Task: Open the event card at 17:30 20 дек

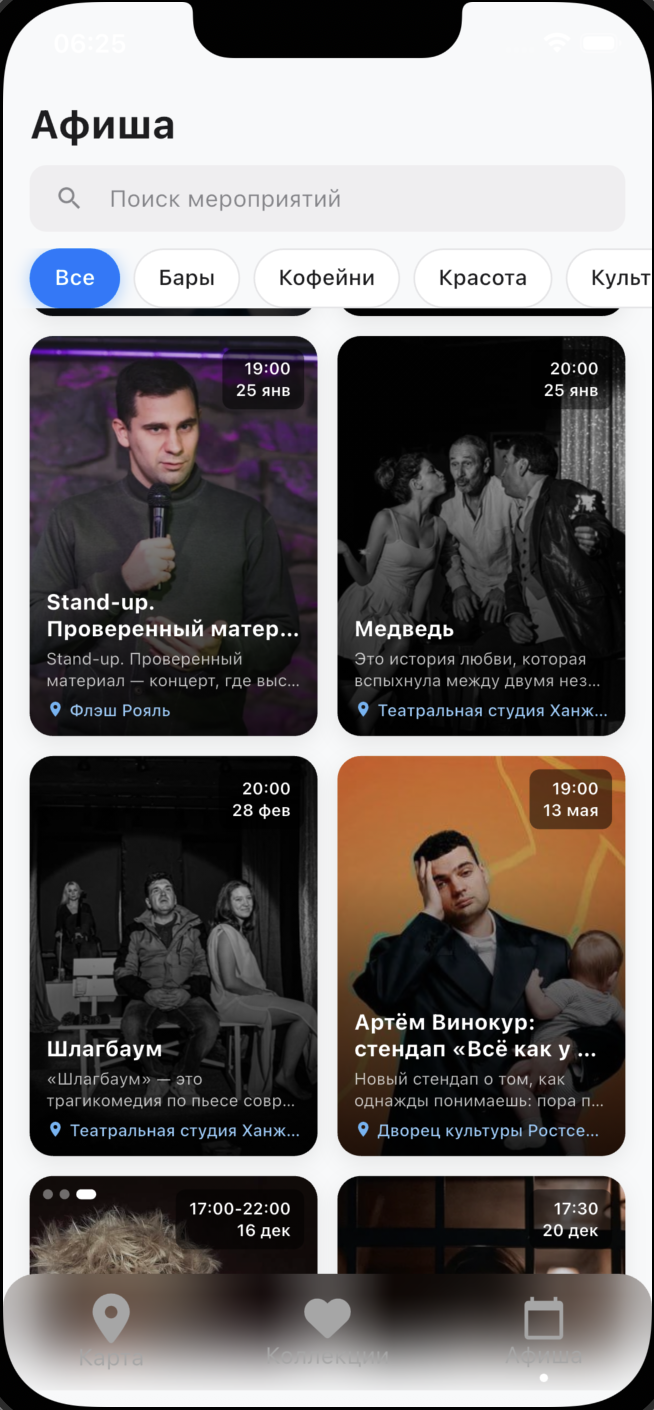Action: (x=481, y=1225)
